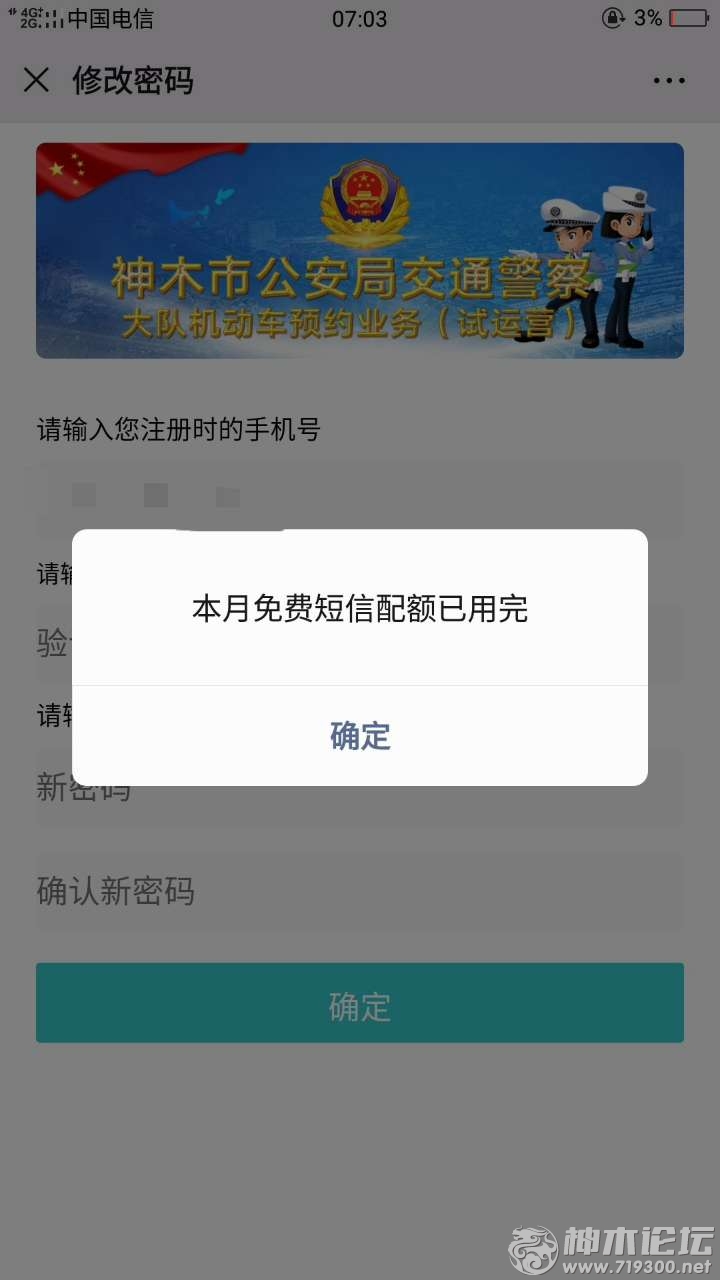
Task: Tap the 确认新密码 input field
Action: tap(360, 891)
